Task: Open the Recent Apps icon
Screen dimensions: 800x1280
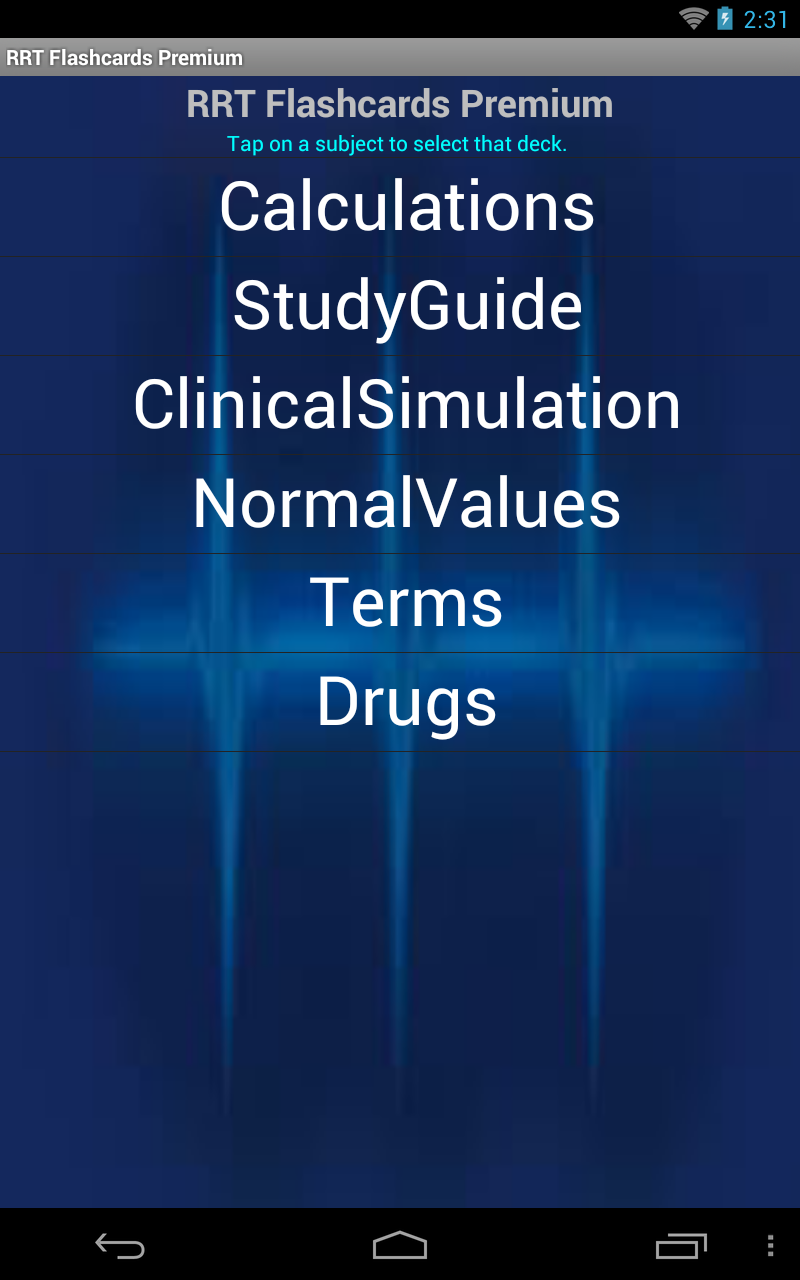Action: coord(683,1246)
